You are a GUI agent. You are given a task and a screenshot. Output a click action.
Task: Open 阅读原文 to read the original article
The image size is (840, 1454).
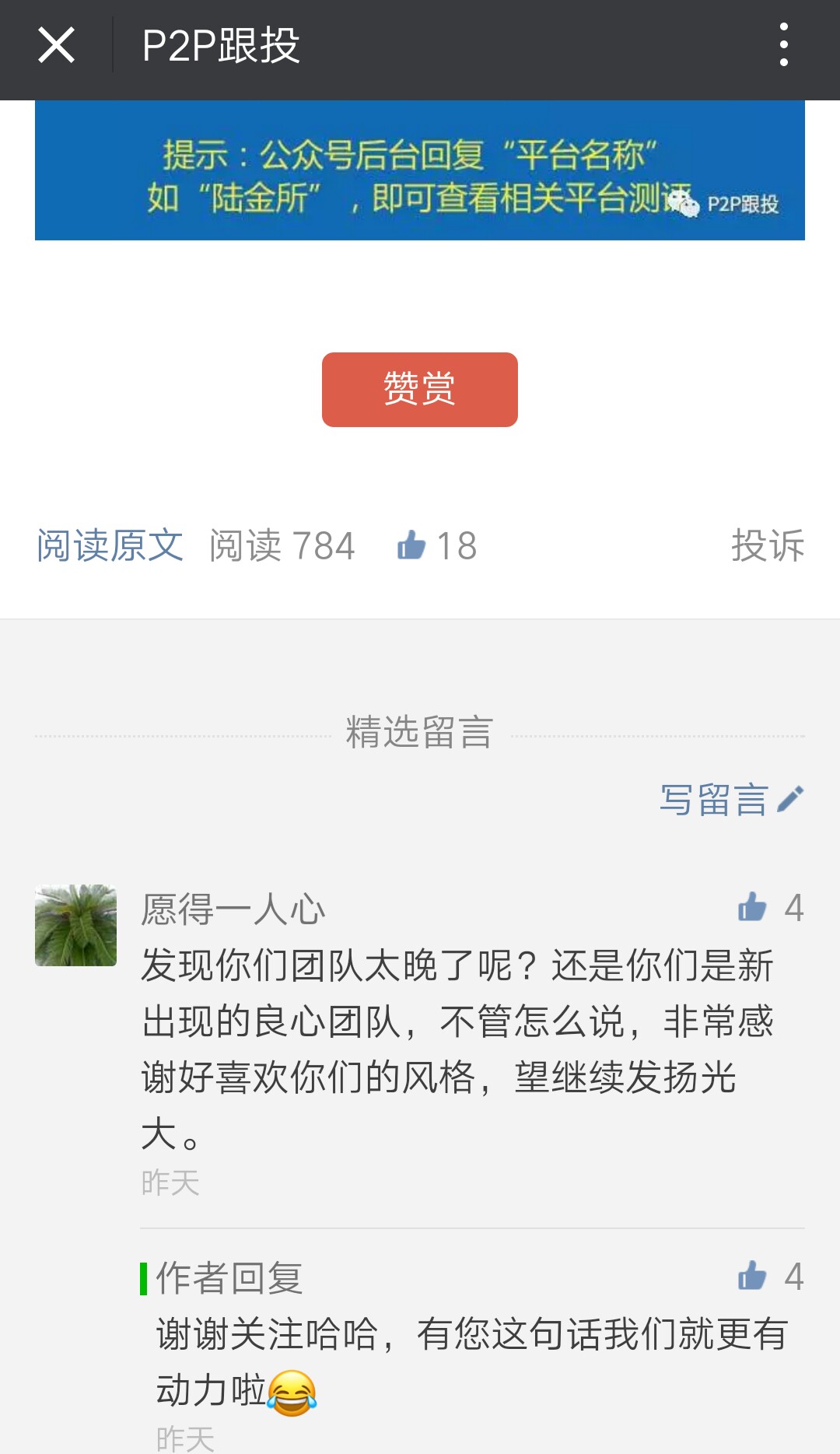[110, 546]
